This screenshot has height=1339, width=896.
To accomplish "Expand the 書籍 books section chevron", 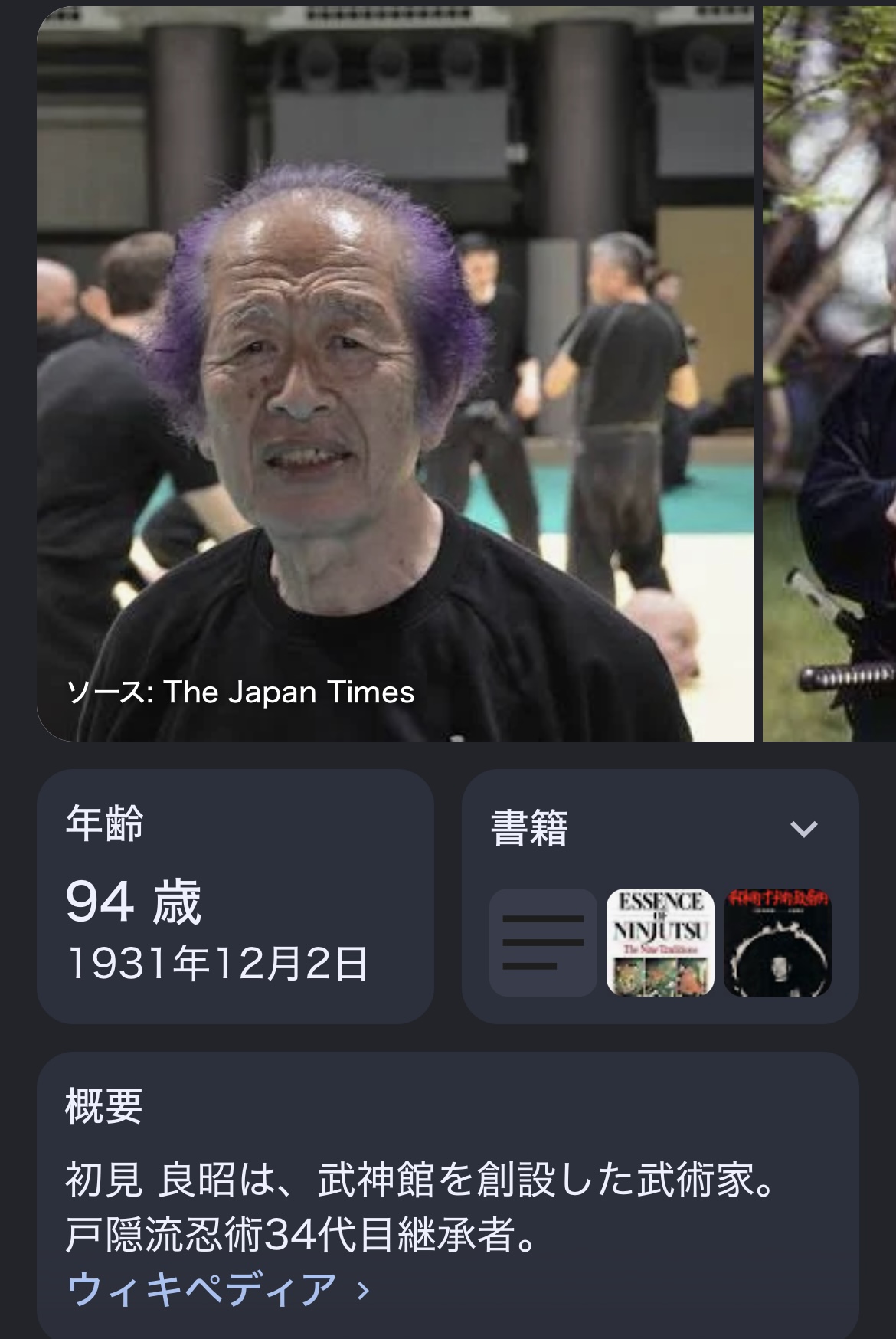I will coord(803,829).
